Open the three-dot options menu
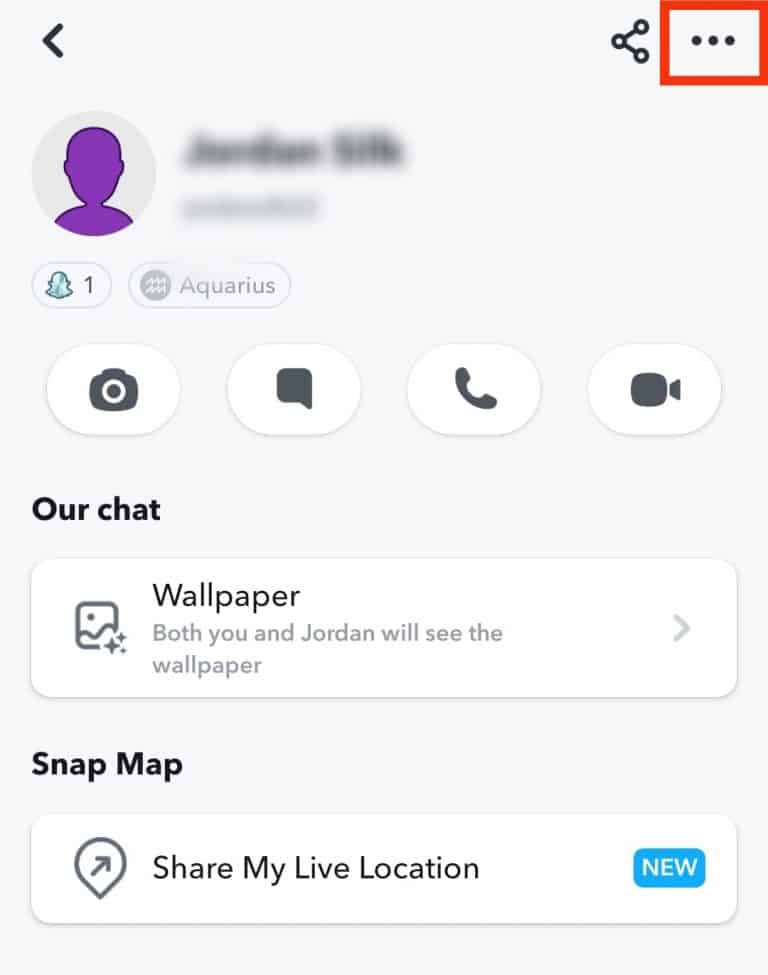Image resolution: width=768 pixels, height=975 pixels. pyautogui.click(x=713, y=42)
